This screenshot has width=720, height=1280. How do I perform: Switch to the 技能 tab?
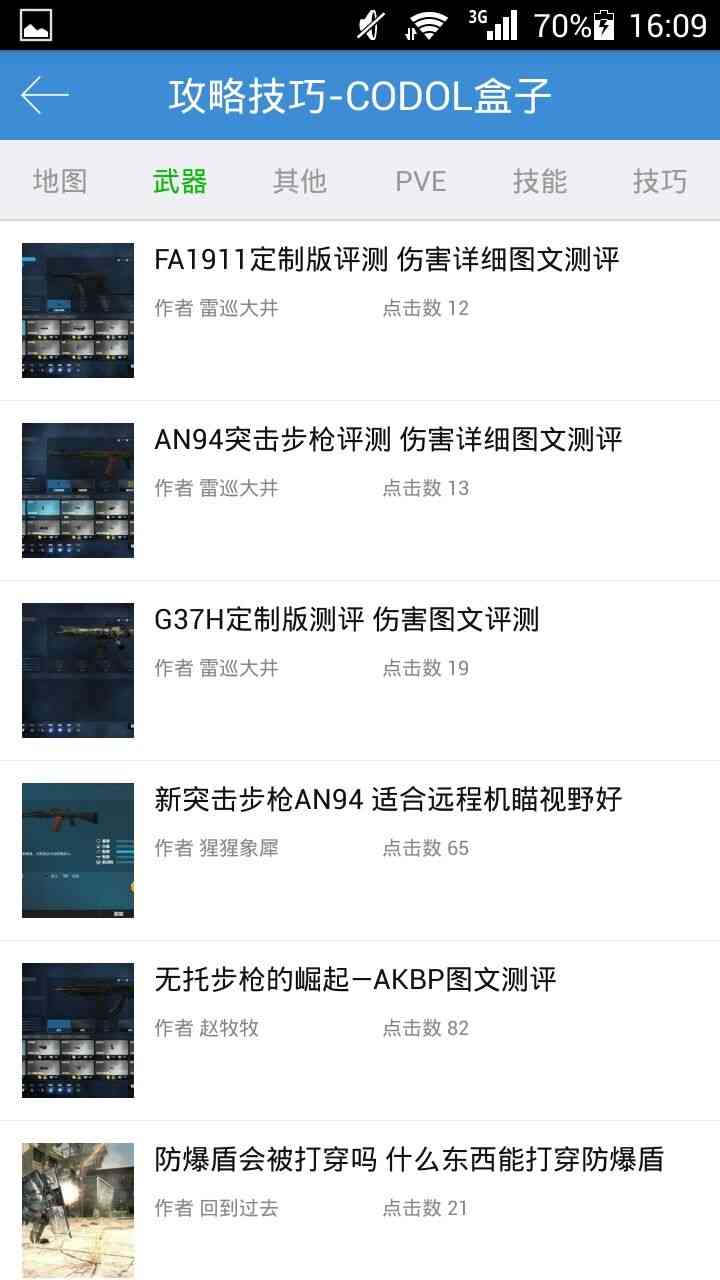coord(540,181)
